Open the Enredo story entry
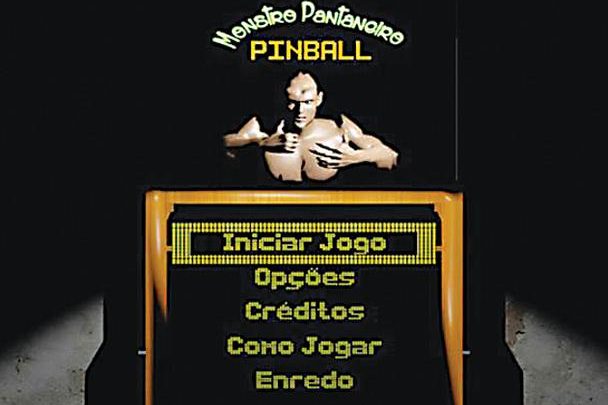The height and width of the screenshot is (405, 608). (304, 381)
